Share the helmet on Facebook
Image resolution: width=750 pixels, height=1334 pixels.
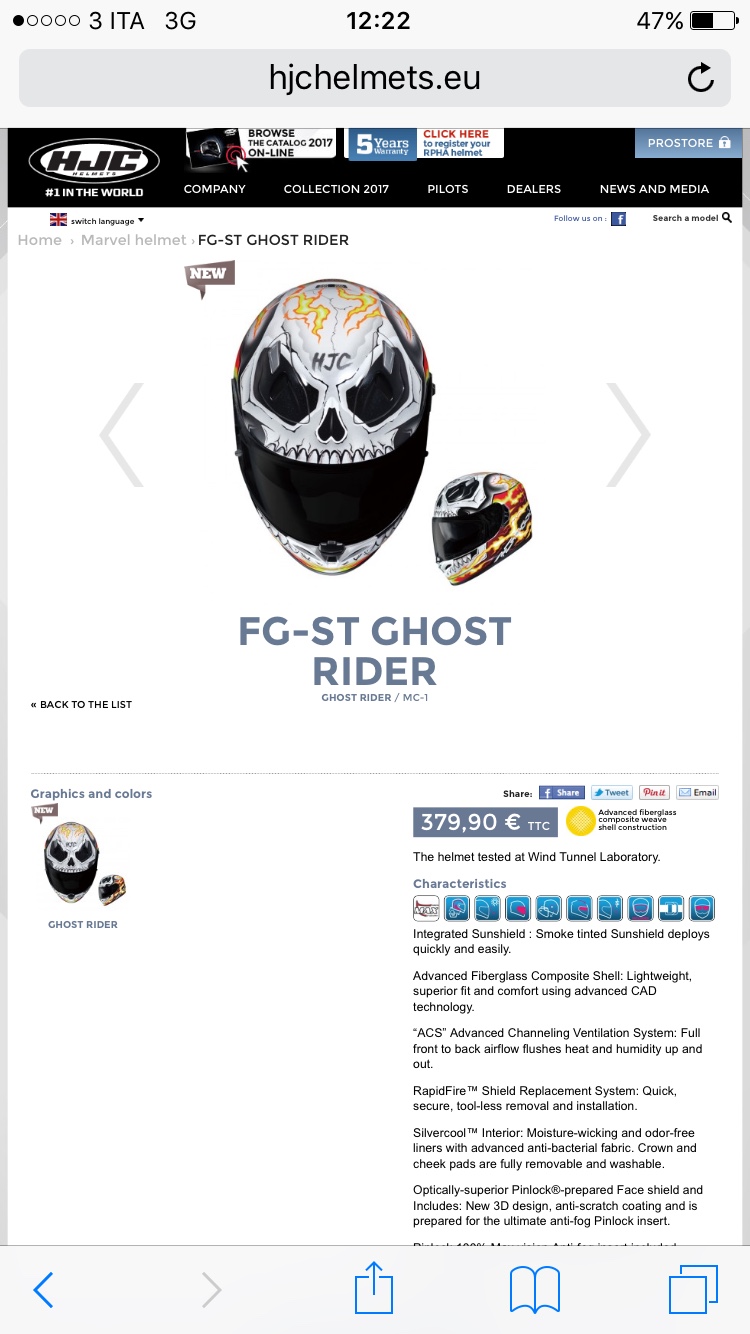coord(561,792)
